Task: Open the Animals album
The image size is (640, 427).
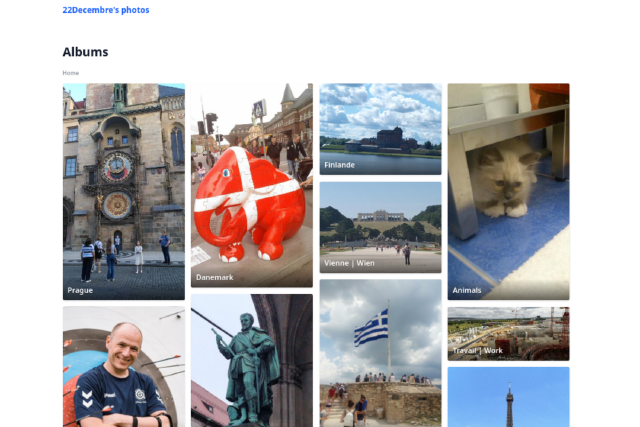Action: pyautogui.click(x=508, y=190)
